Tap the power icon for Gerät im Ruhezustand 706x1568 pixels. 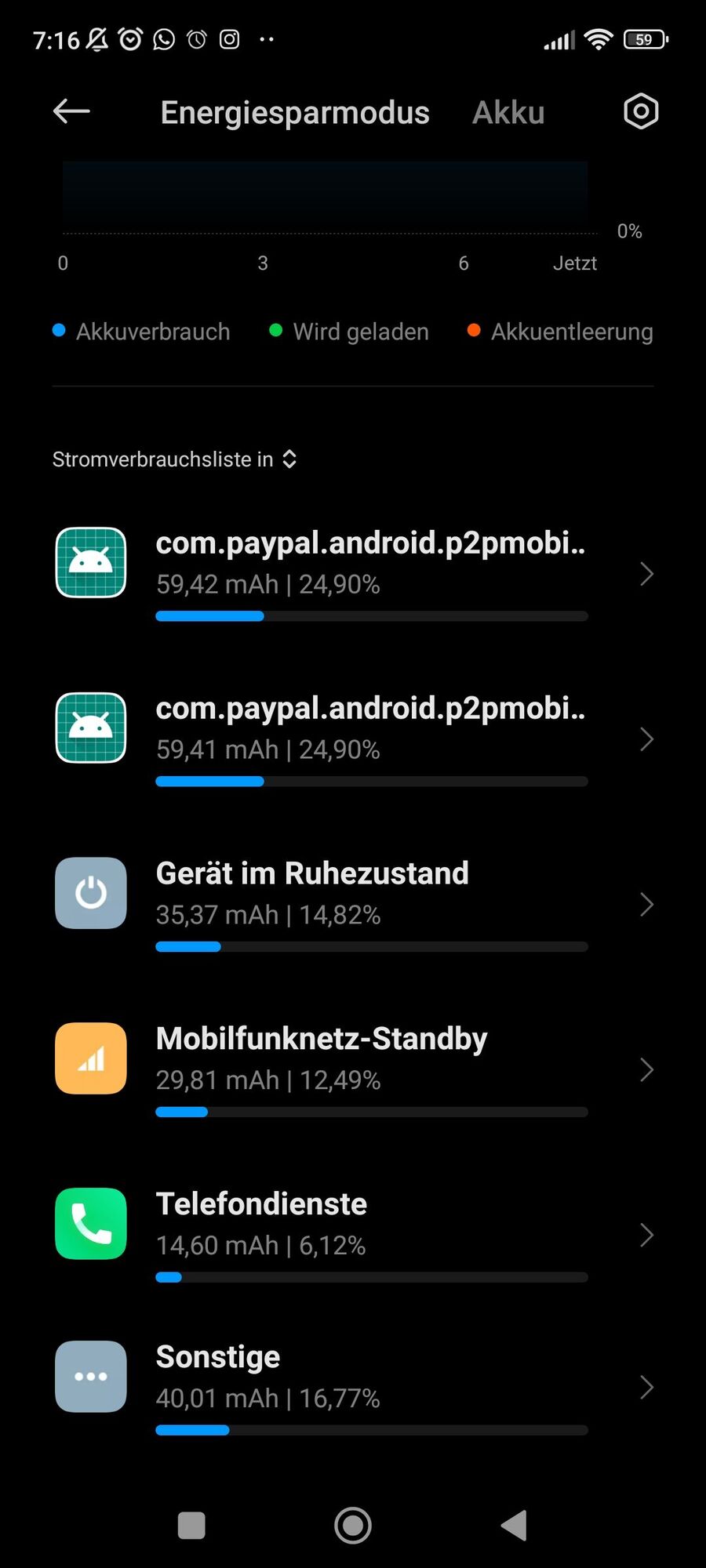pos(90,893)
